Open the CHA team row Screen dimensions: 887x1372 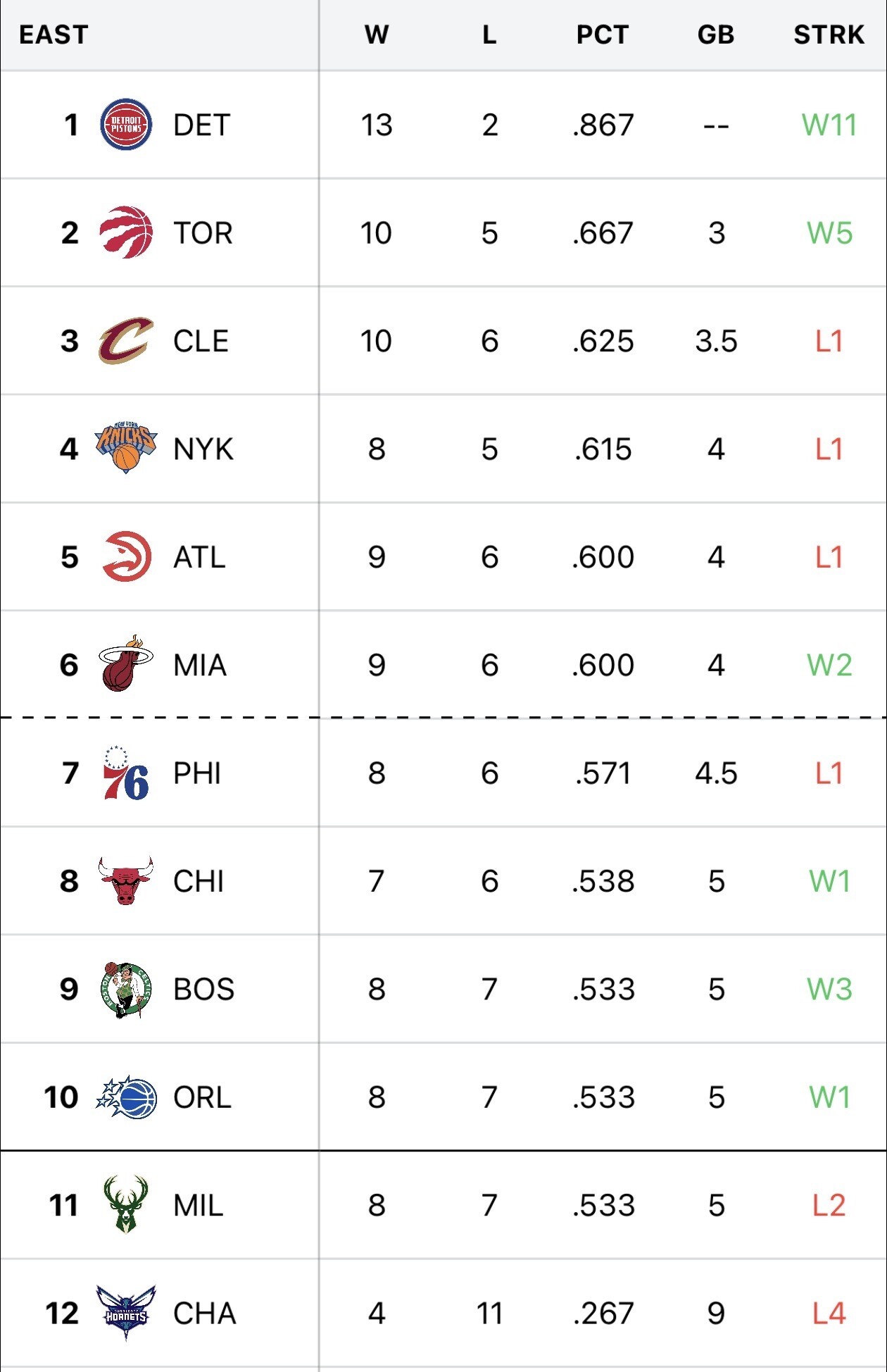tap(204, 1314)
